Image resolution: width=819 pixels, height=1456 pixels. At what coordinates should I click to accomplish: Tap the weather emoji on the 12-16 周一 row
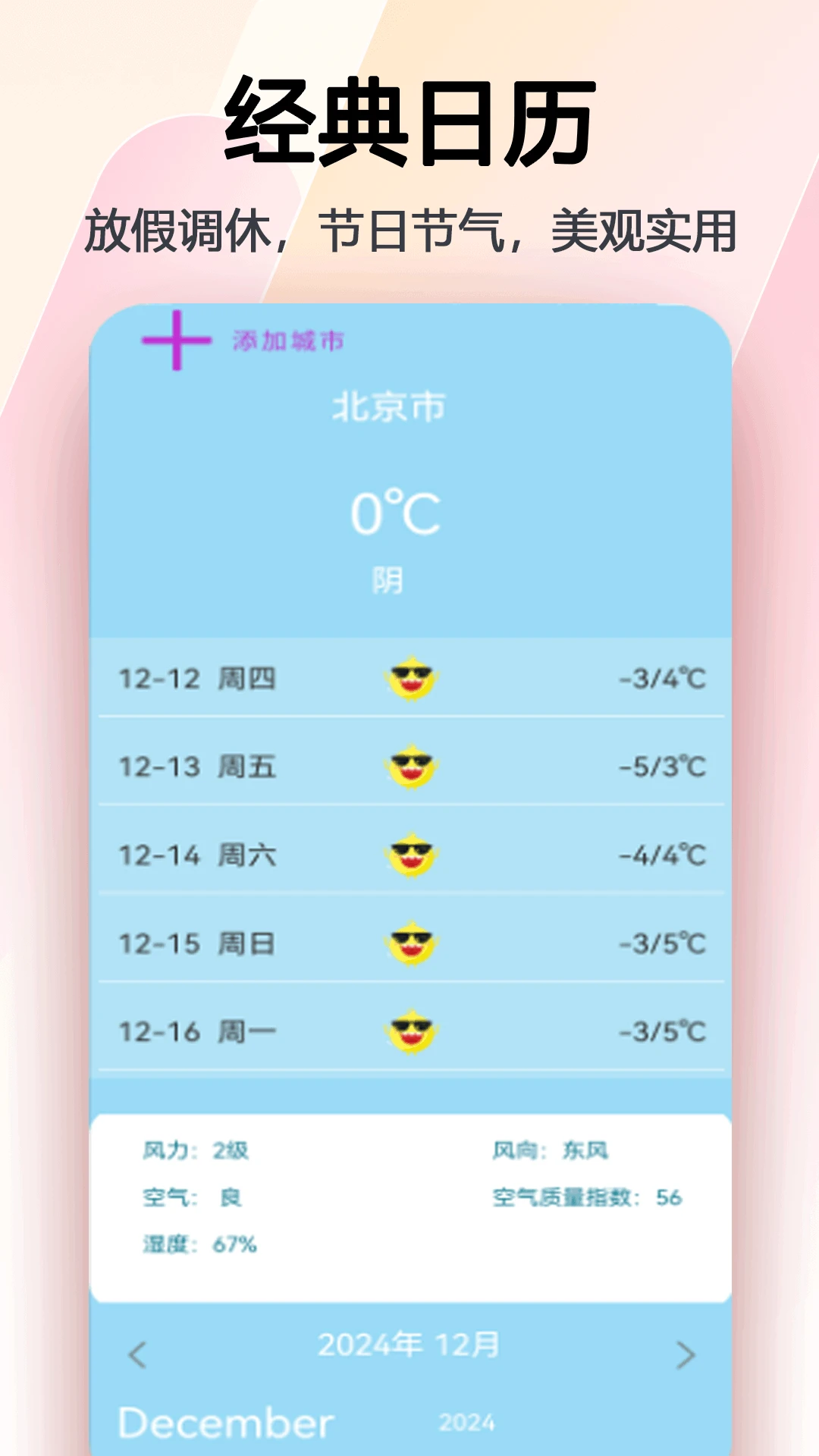pos(413,1030)
